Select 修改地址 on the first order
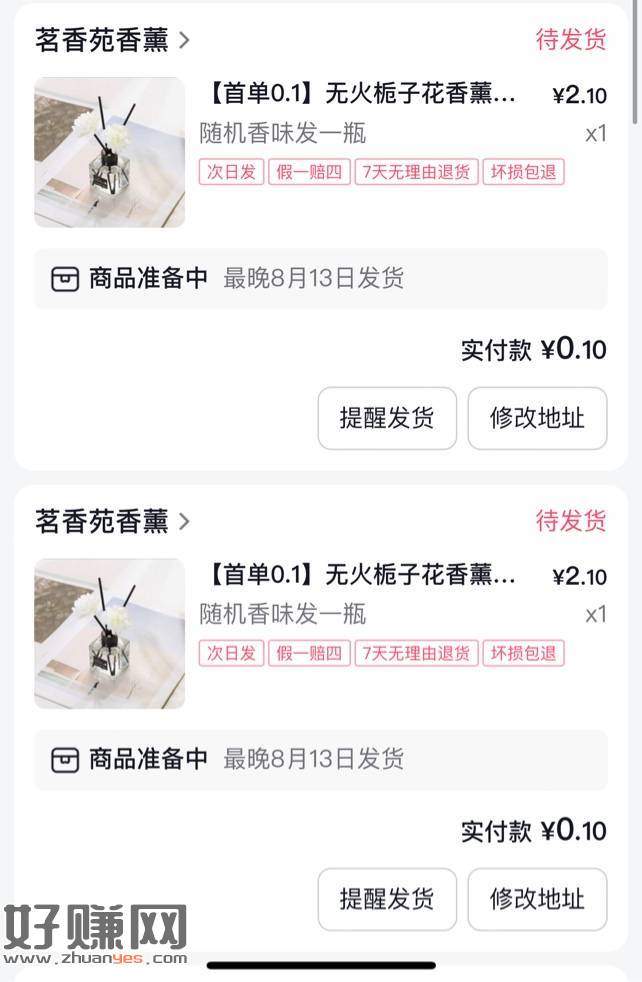 point(537,418)
